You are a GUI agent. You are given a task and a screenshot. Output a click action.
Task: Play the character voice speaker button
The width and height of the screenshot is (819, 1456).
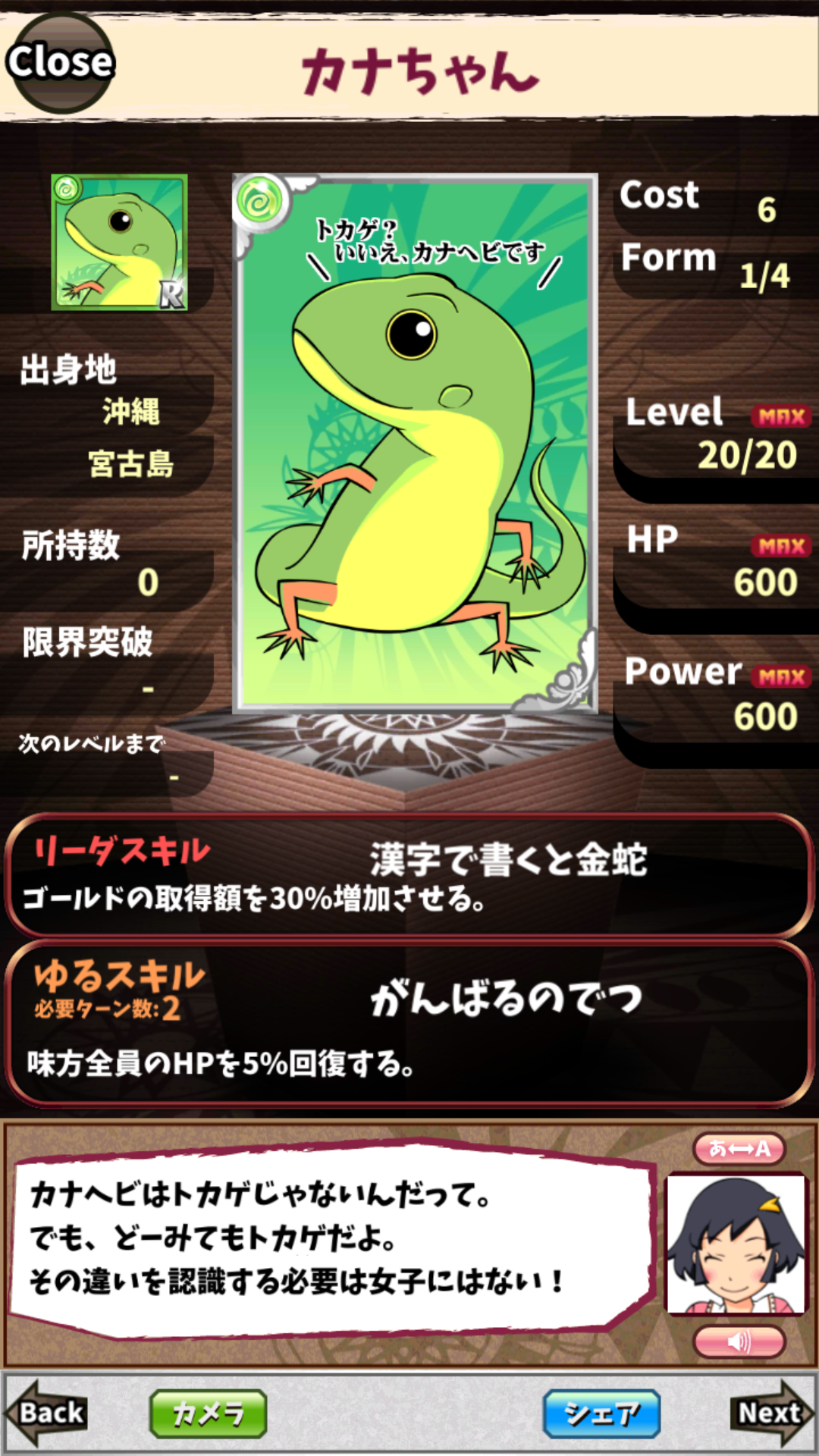coord(739,1342)
